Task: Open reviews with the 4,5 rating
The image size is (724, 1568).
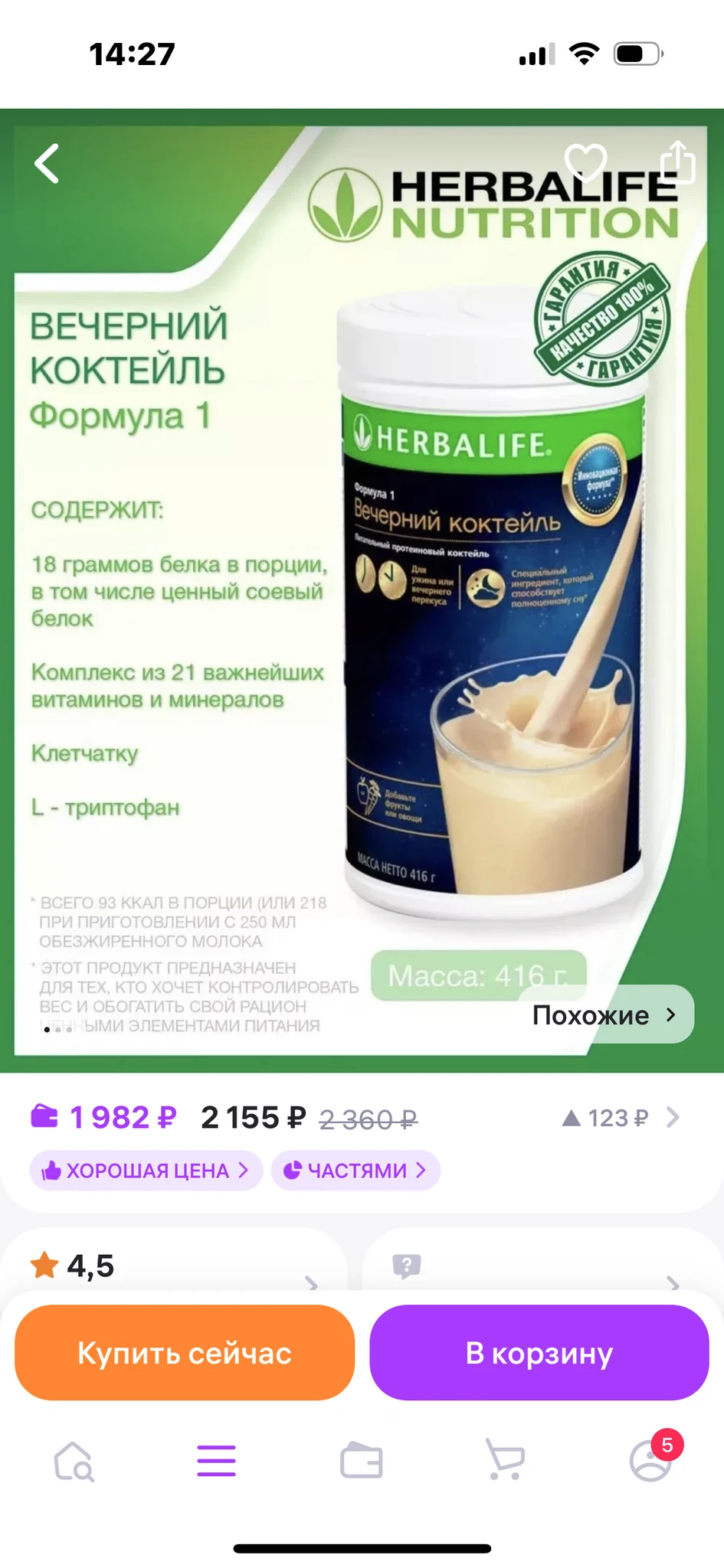Action: [172, 1266]
